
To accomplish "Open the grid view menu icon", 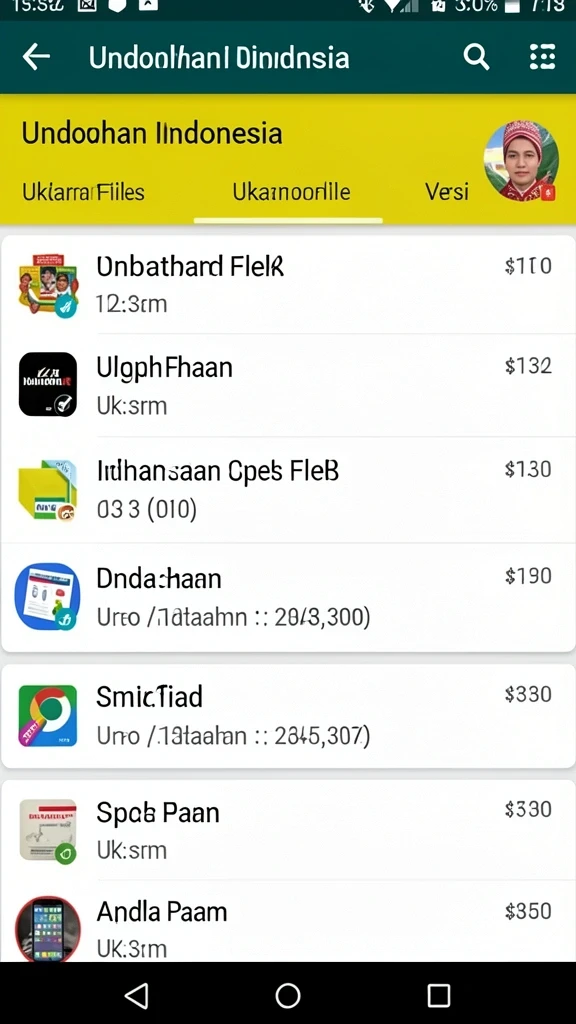I will tap(542, 57).
